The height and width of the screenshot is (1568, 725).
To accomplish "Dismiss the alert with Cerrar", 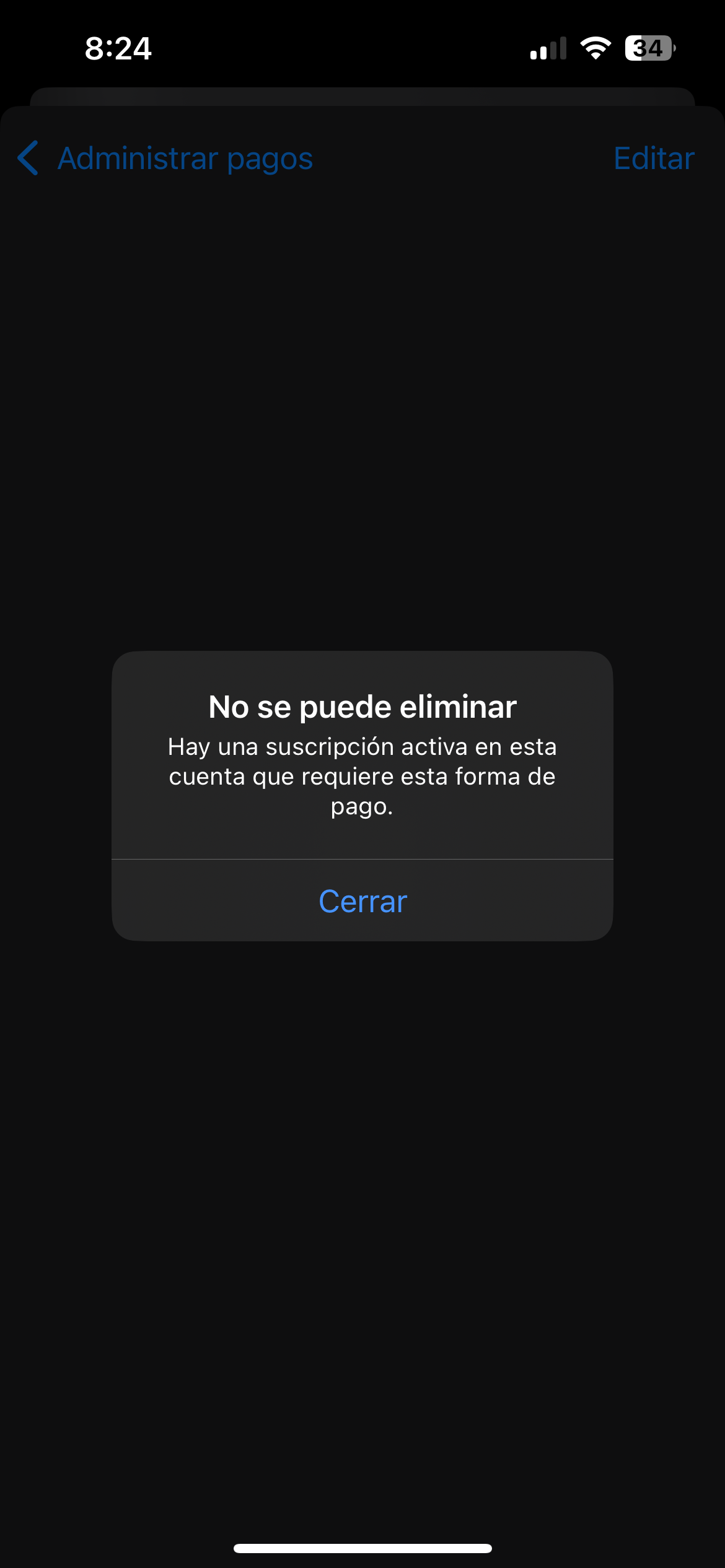I will [362, 901].
